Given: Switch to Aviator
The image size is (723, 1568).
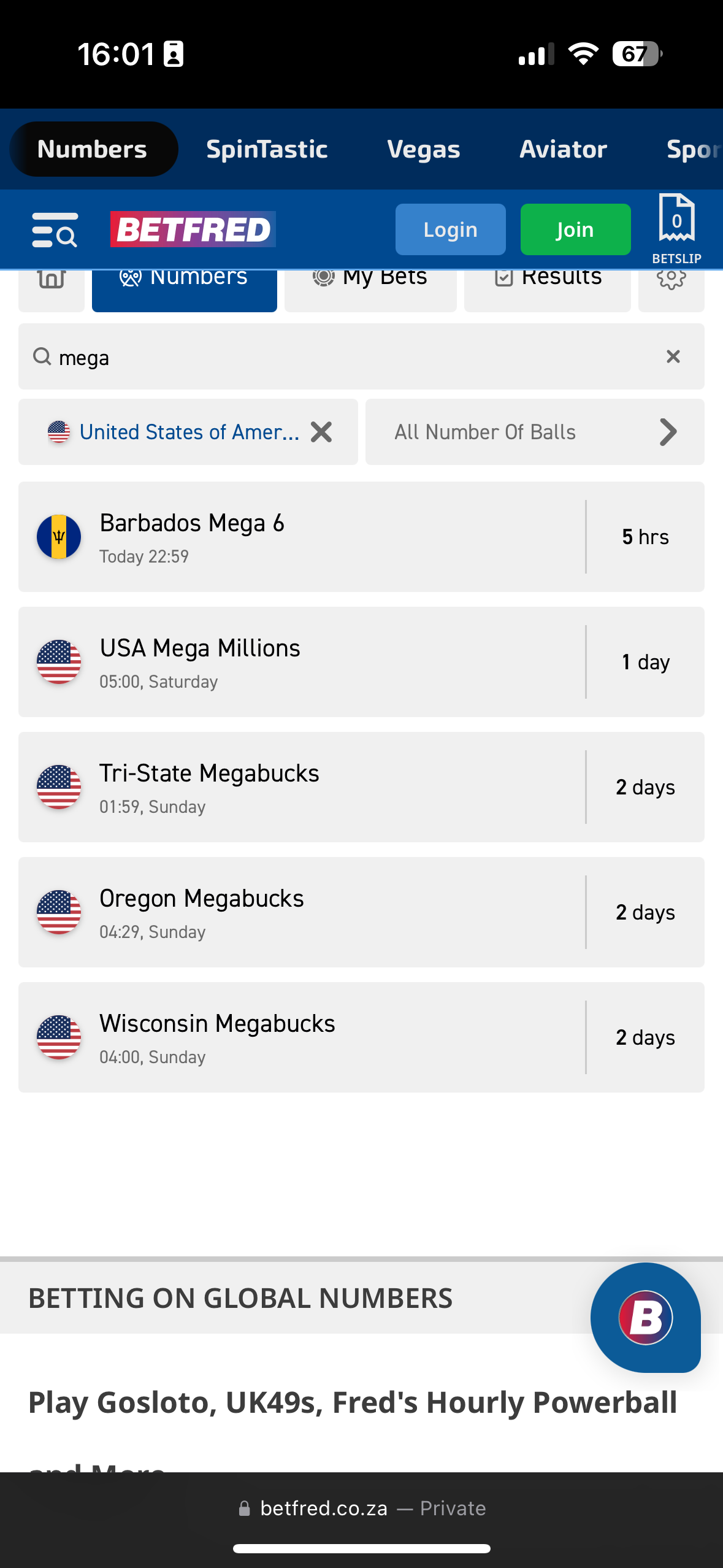Looking at the screenshot, I should (x=563, y=149).
